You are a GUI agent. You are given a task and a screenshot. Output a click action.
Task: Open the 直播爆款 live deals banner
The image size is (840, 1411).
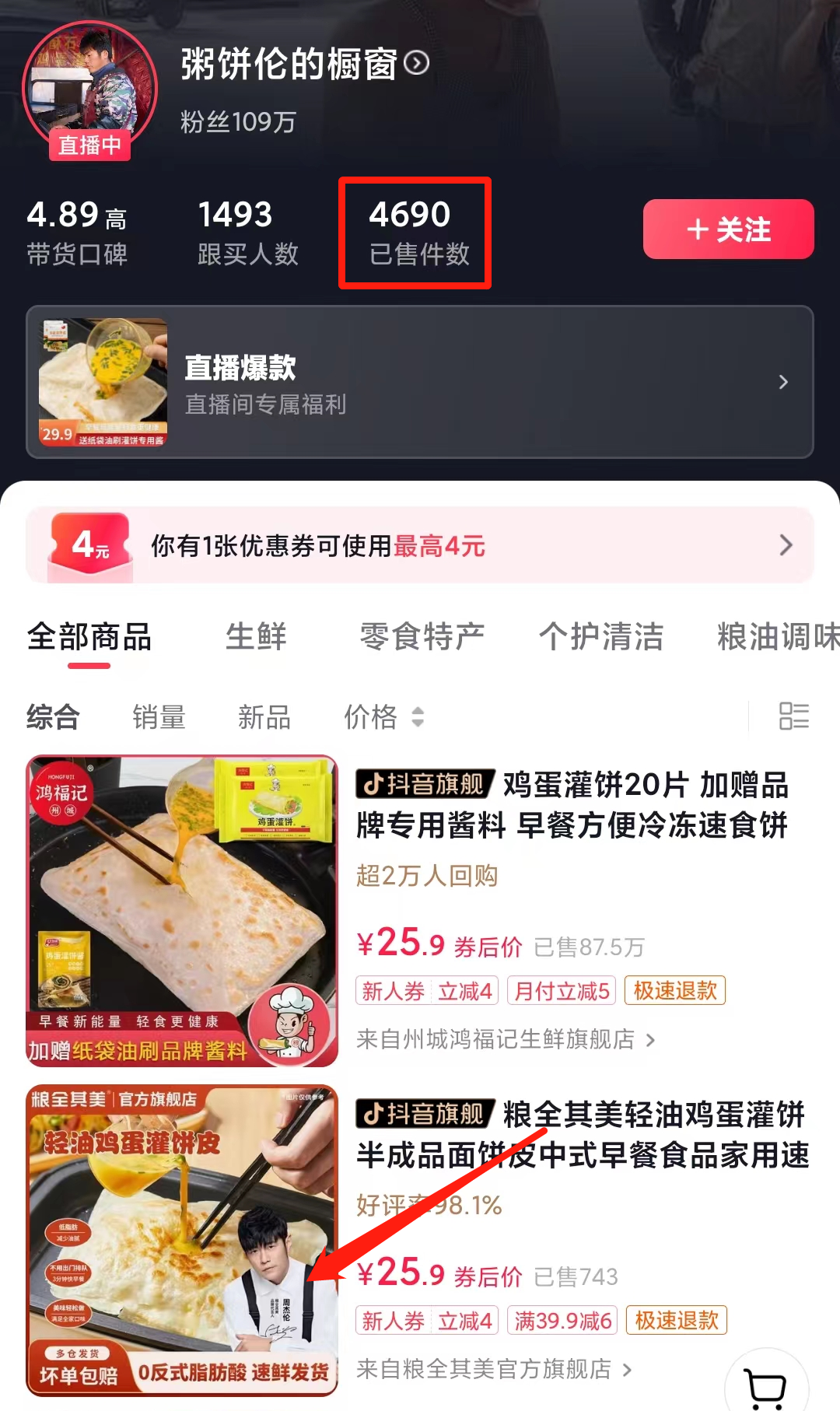click(420, 382)
